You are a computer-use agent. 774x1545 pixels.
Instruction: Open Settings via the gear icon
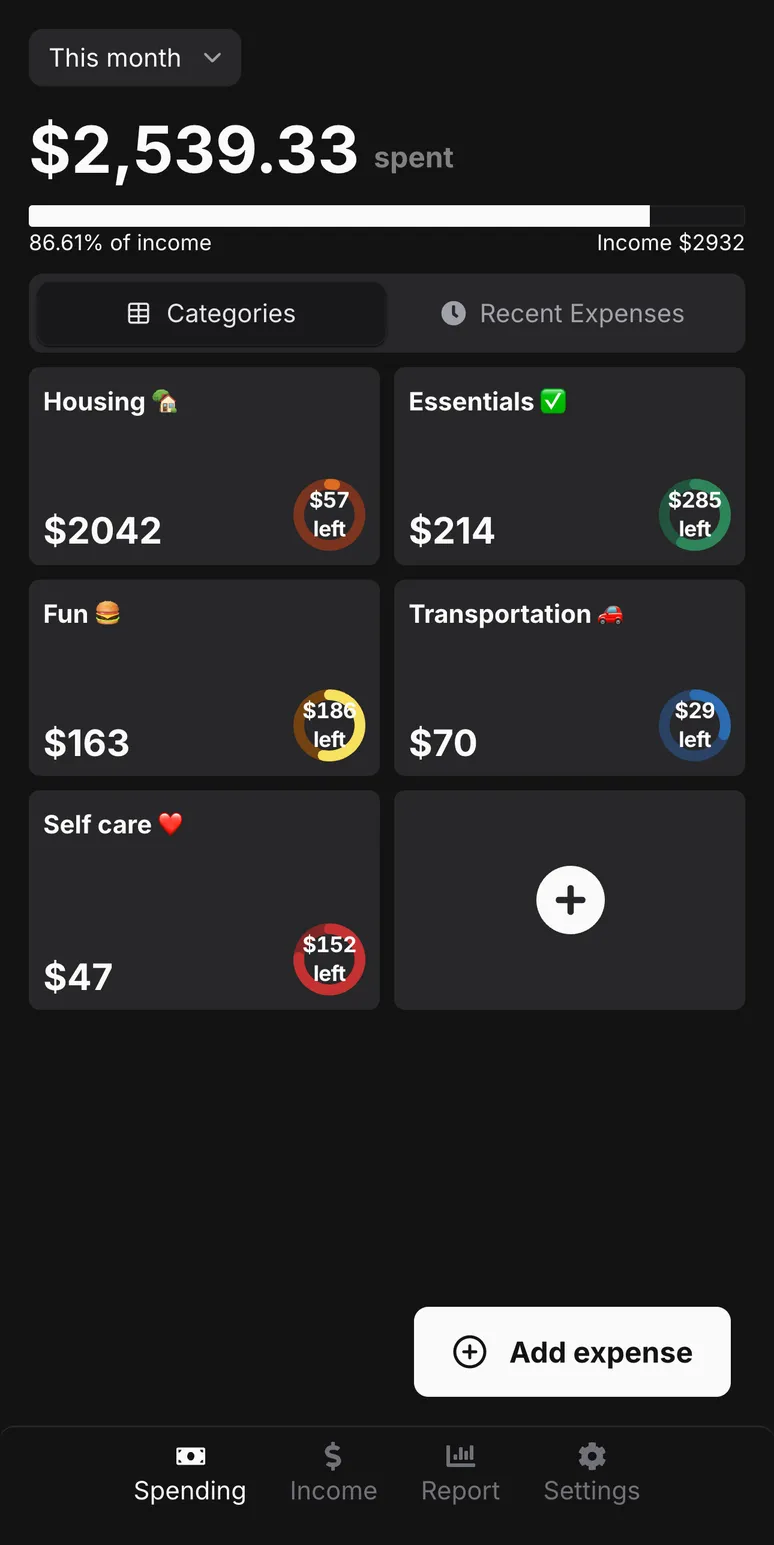(x=591, y=1456)
